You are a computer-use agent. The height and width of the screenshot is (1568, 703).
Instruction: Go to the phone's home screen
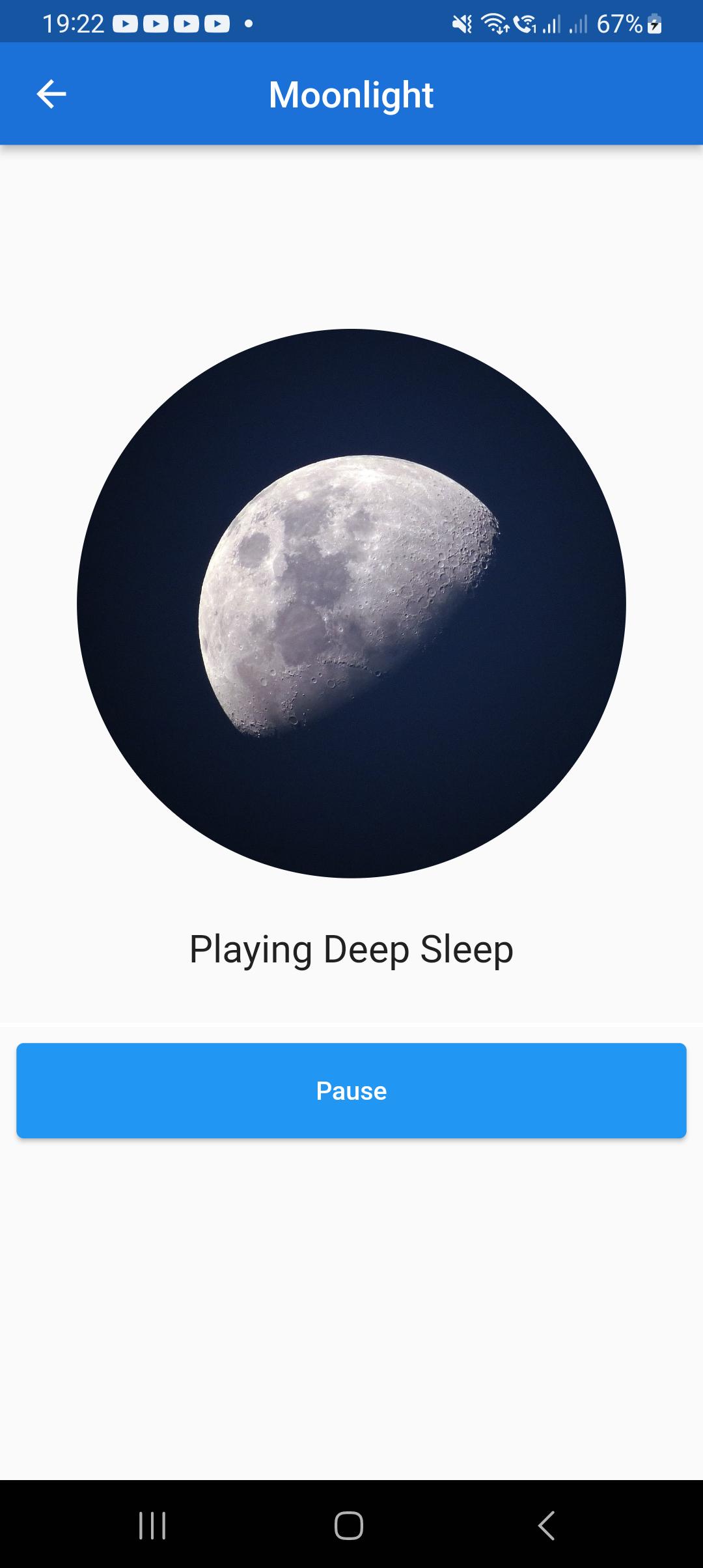tap(349, 1526)
